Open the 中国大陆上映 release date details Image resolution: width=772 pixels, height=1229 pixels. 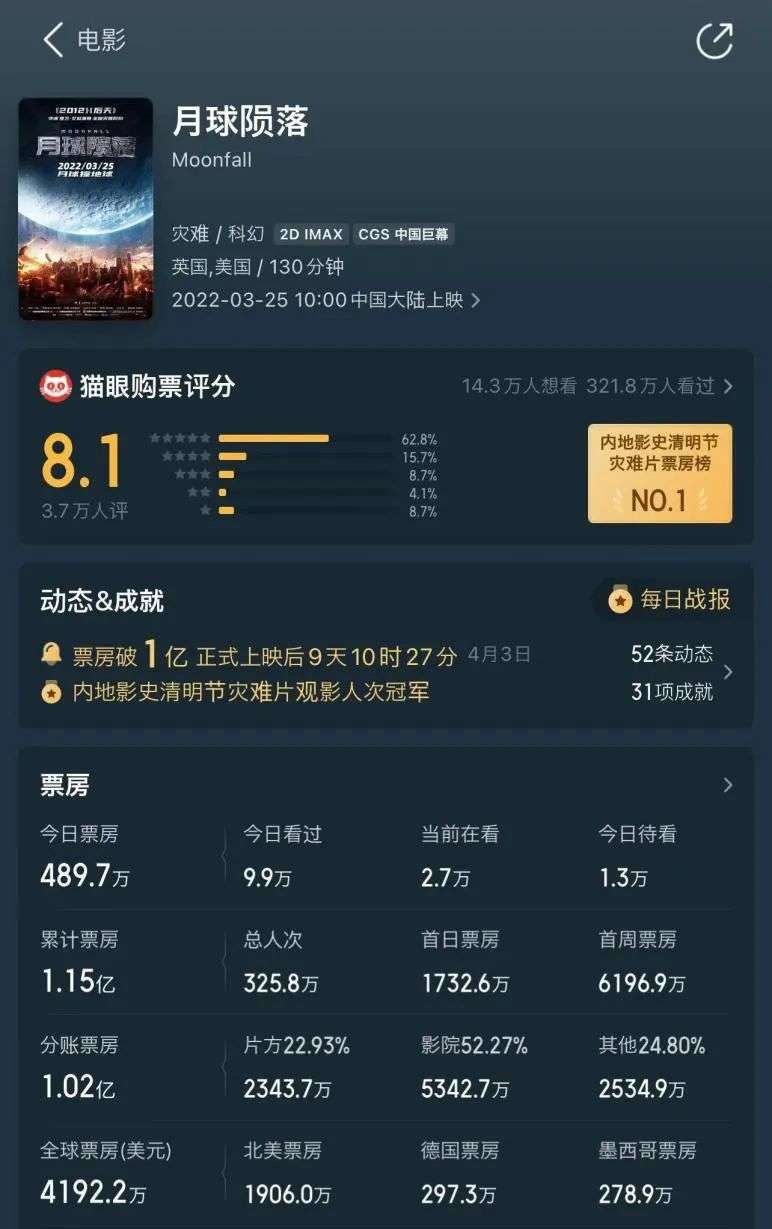coord(326,300)
